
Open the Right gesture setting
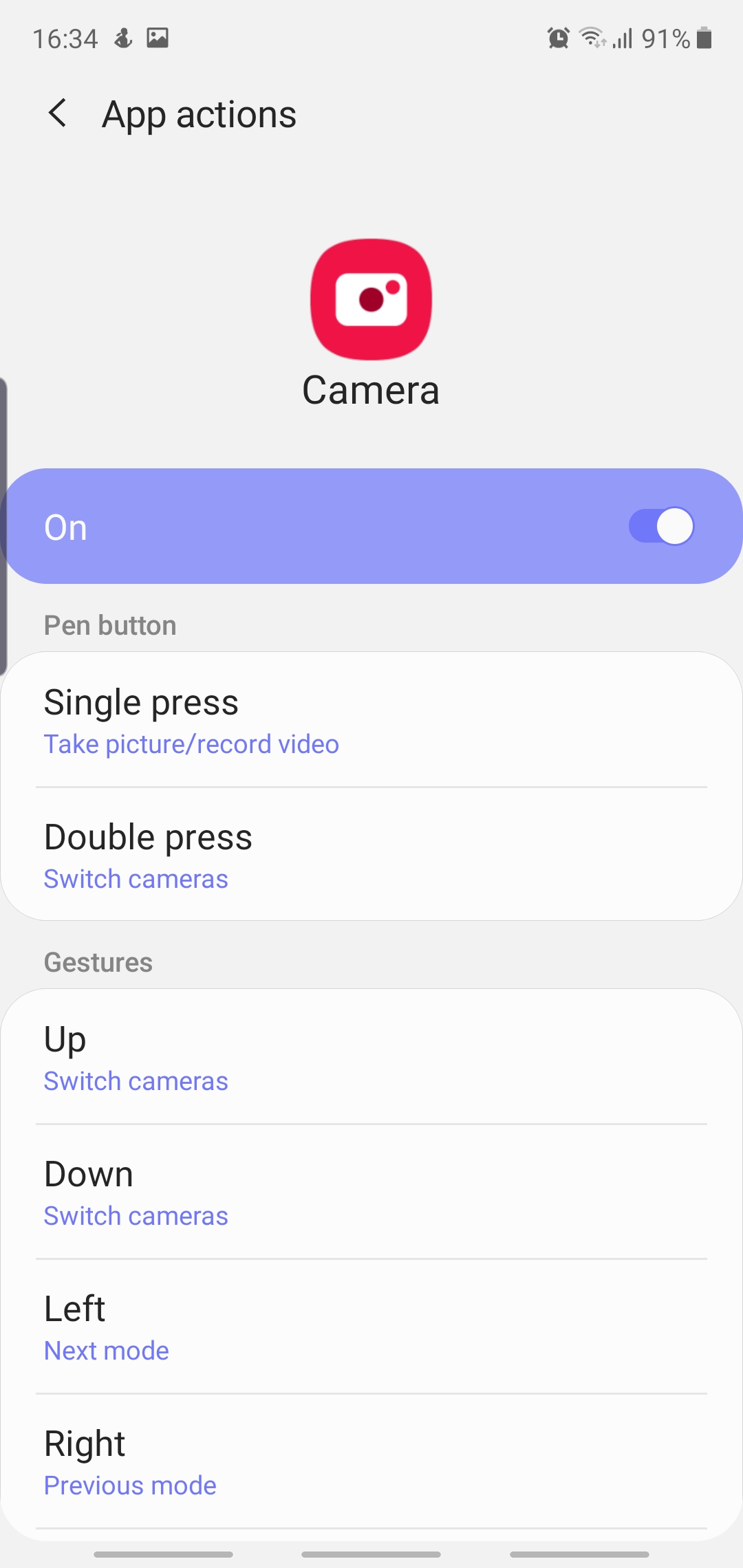coord(371,1461)
